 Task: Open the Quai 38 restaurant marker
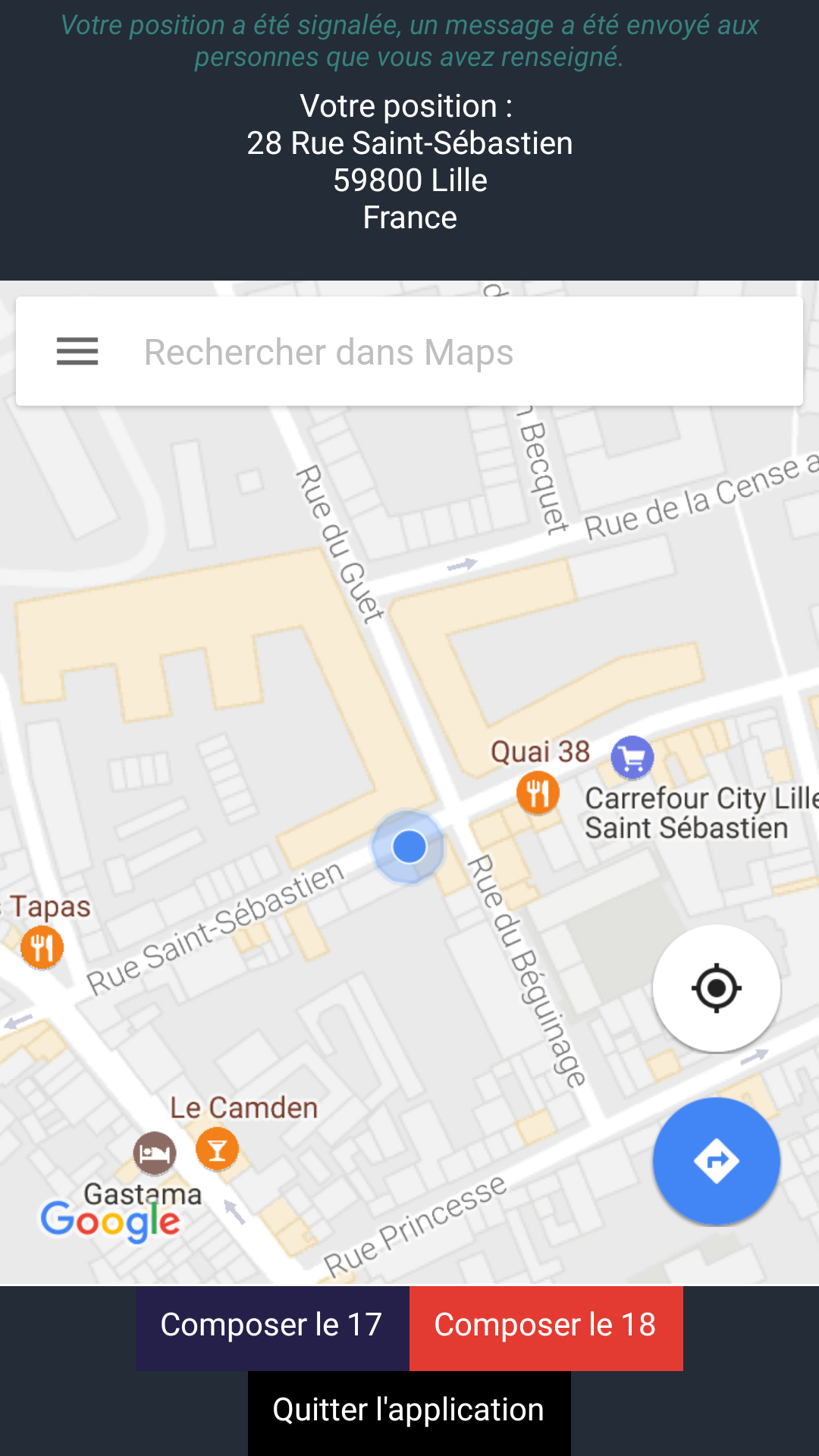coord(538,793)
